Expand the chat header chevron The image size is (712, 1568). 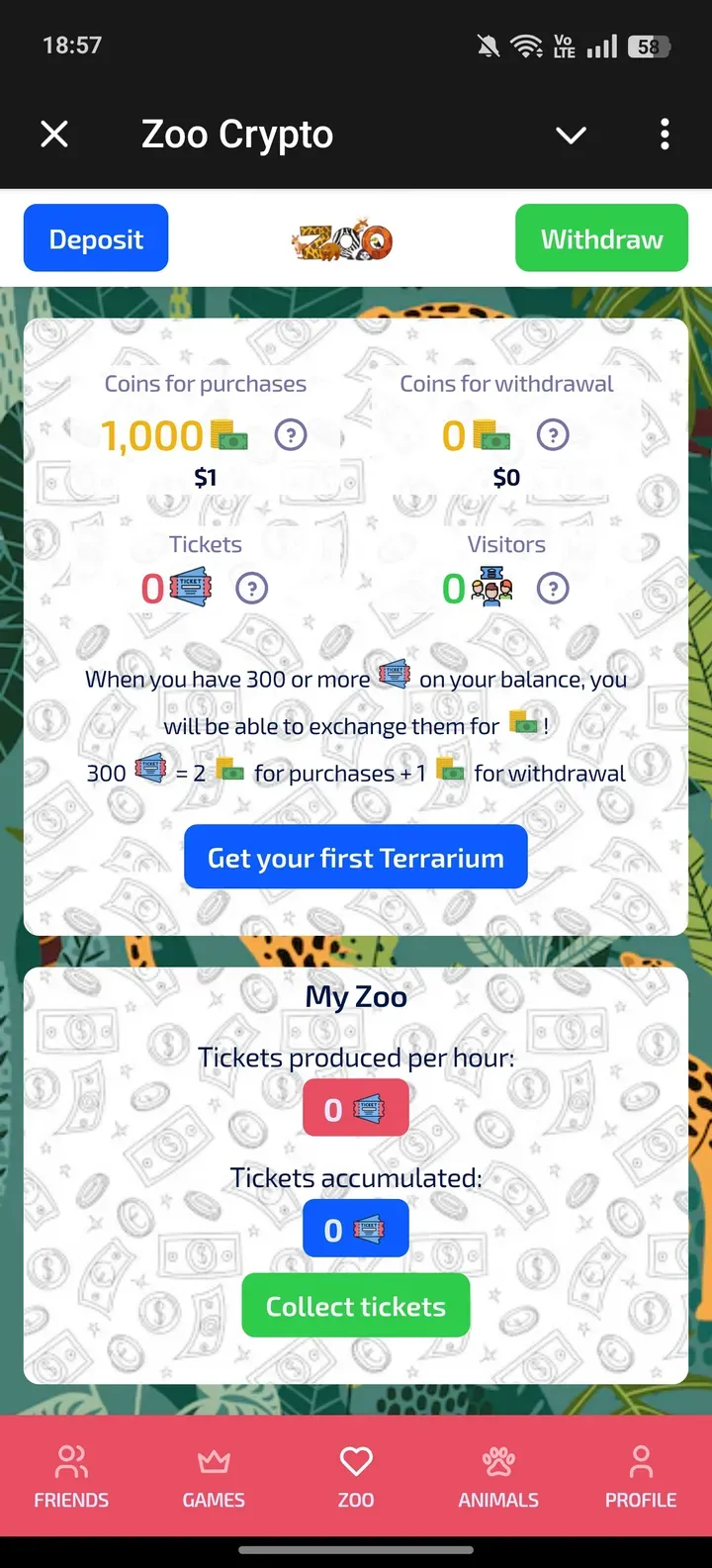click(x=571, y=134)
